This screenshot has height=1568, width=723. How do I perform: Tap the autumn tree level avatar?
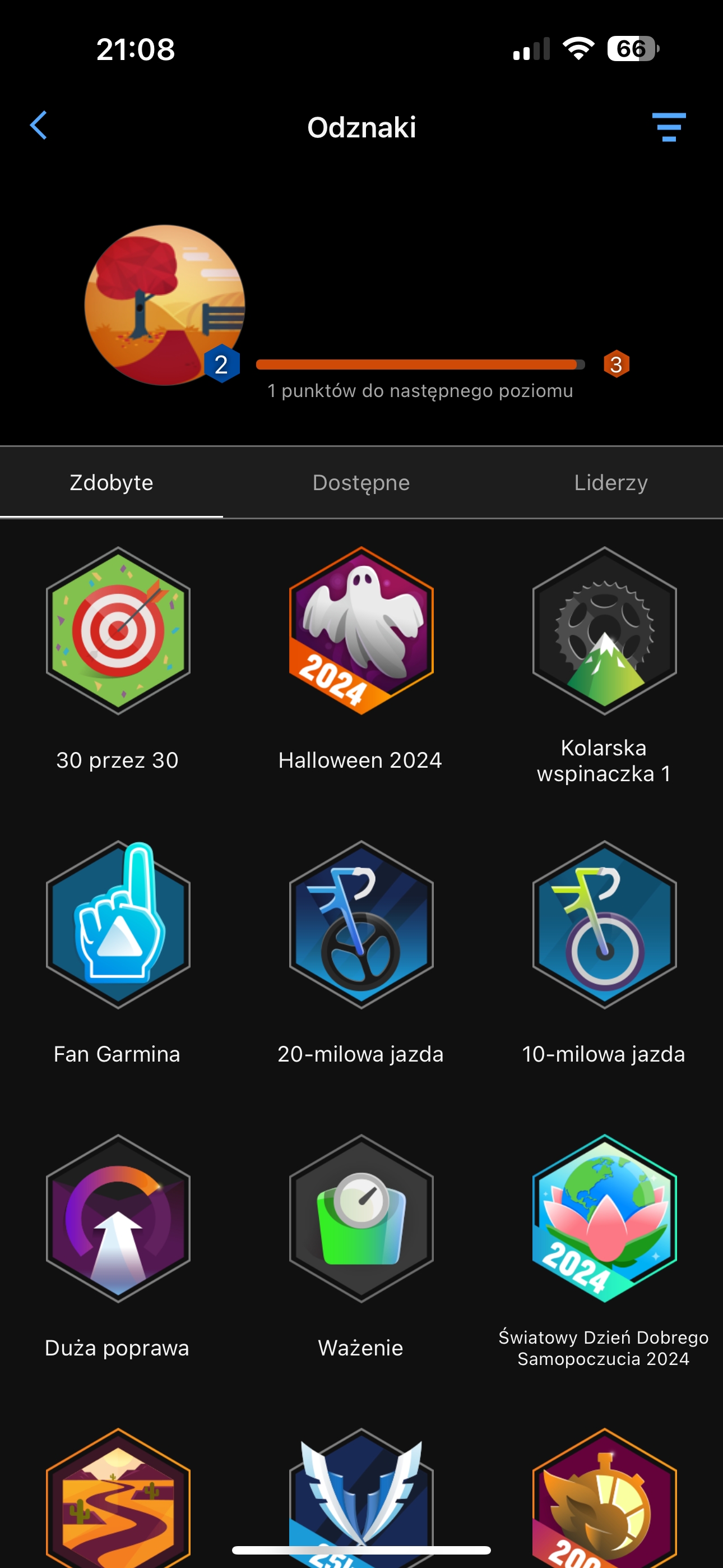click(x=164, y=305)
